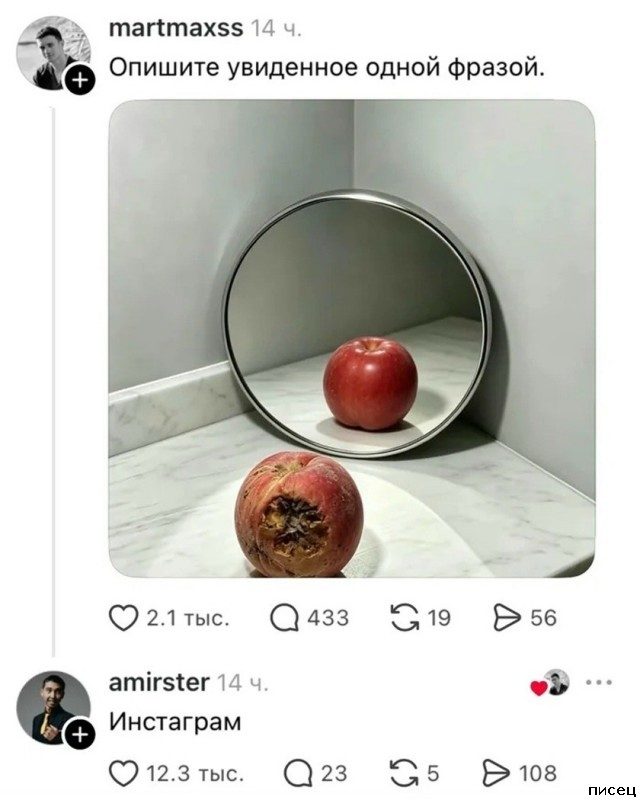This screenshot has height=800, width=640.
Task: Repost the martmaxss post
Action: (x=405, y=618)
